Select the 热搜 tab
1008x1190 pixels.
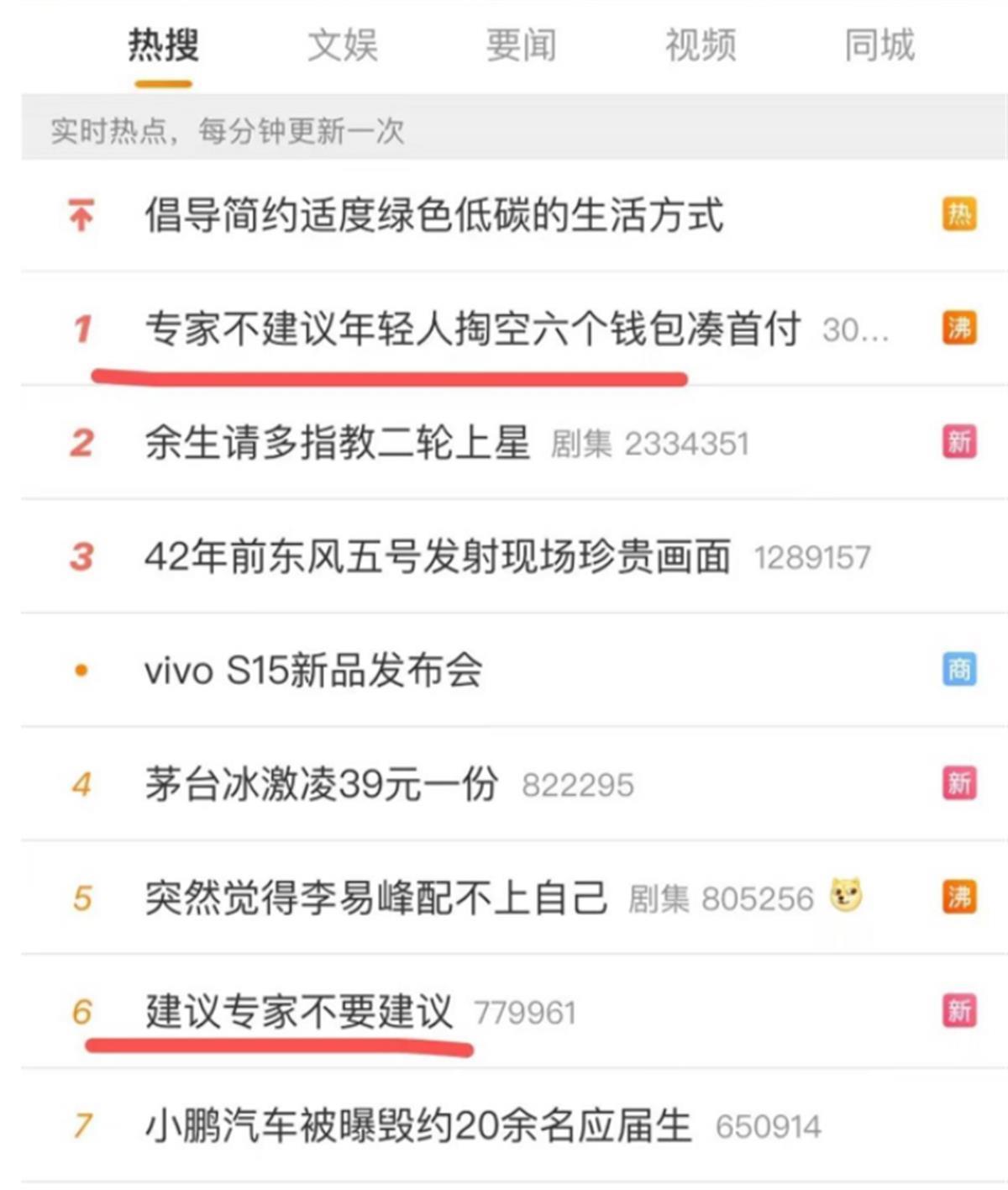point(164,45)
